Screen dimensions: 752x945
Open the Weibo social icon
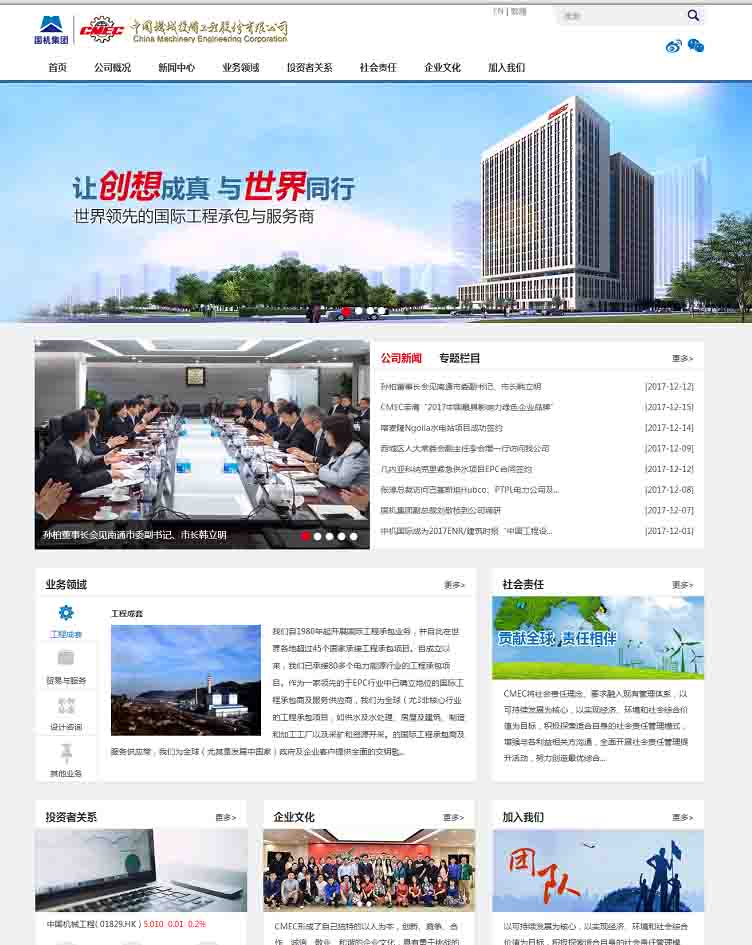[x=673, y=46]
